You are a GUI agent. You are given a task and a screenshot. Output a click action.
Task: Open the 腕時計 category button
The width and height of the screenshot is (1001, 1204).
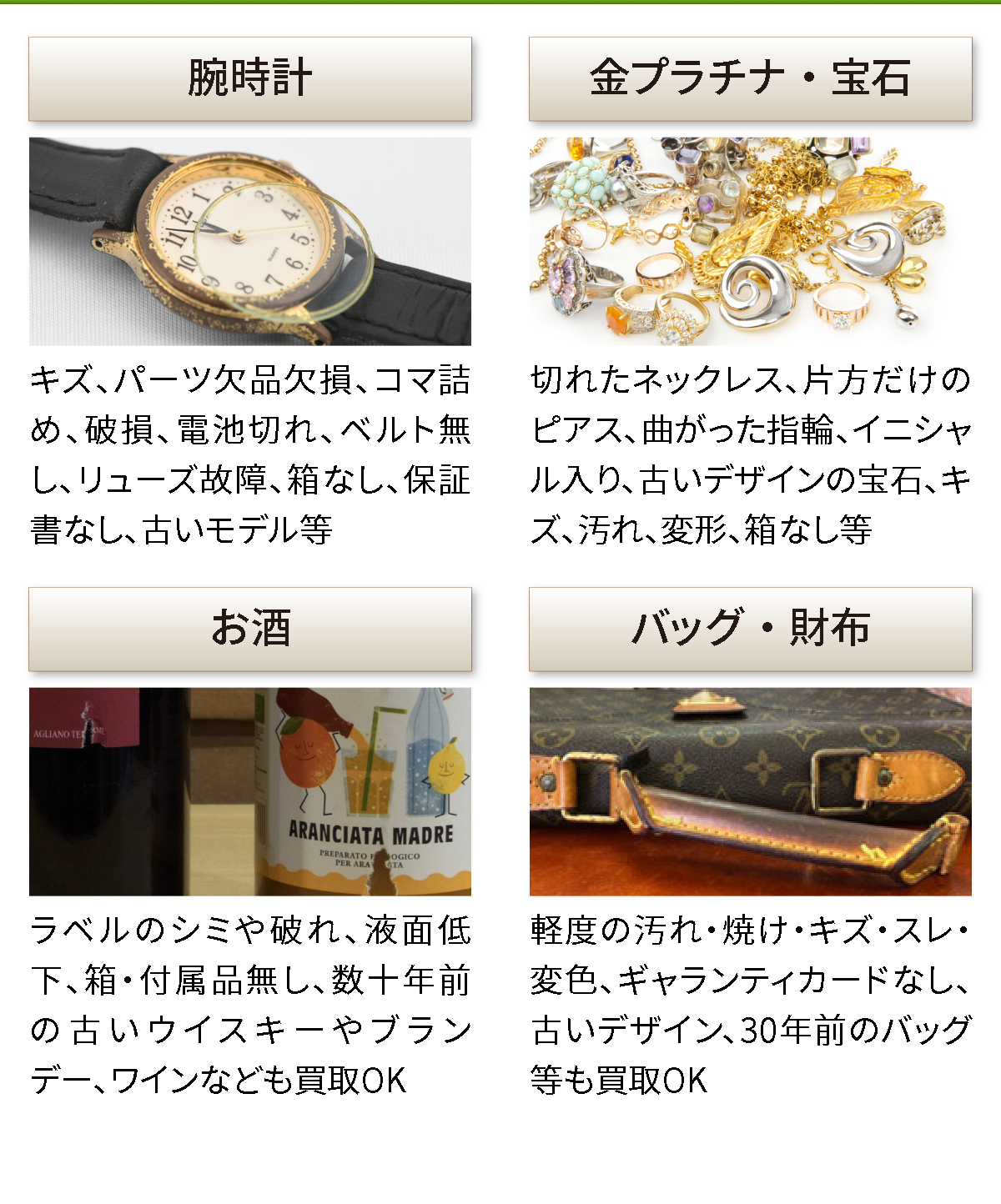(250, 79)
